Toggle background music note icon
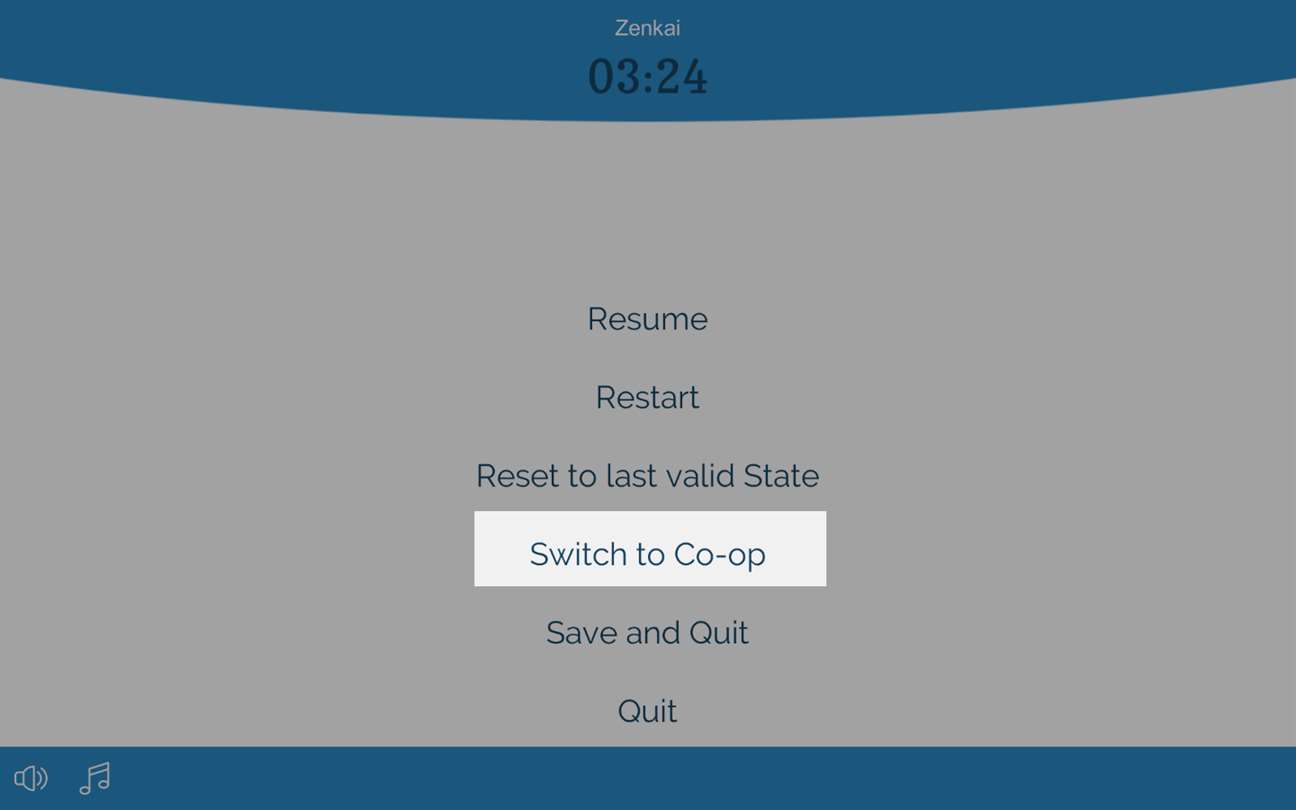The width and height of the screenshot is (1296, 810). [x=95, y=778]
